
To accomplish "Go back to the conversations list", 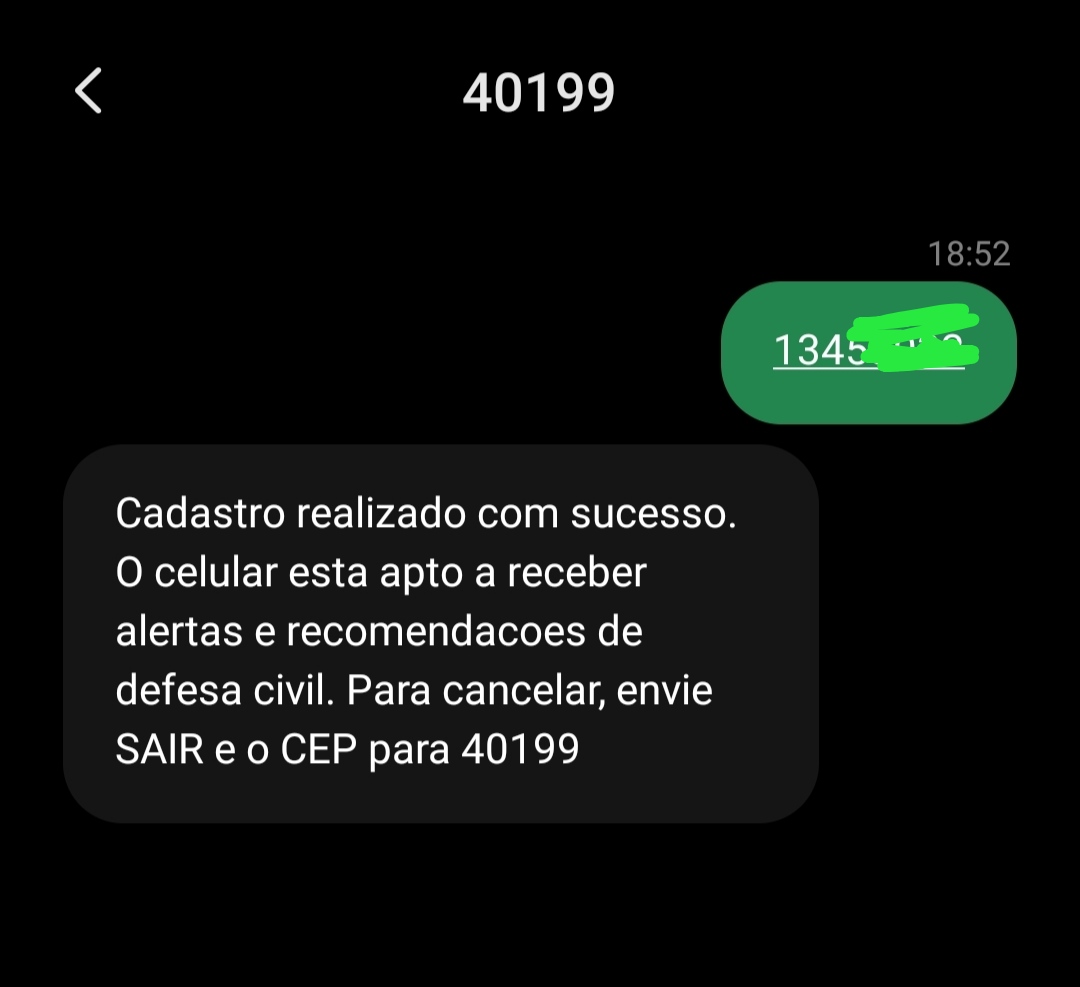I will click(89, 92).
